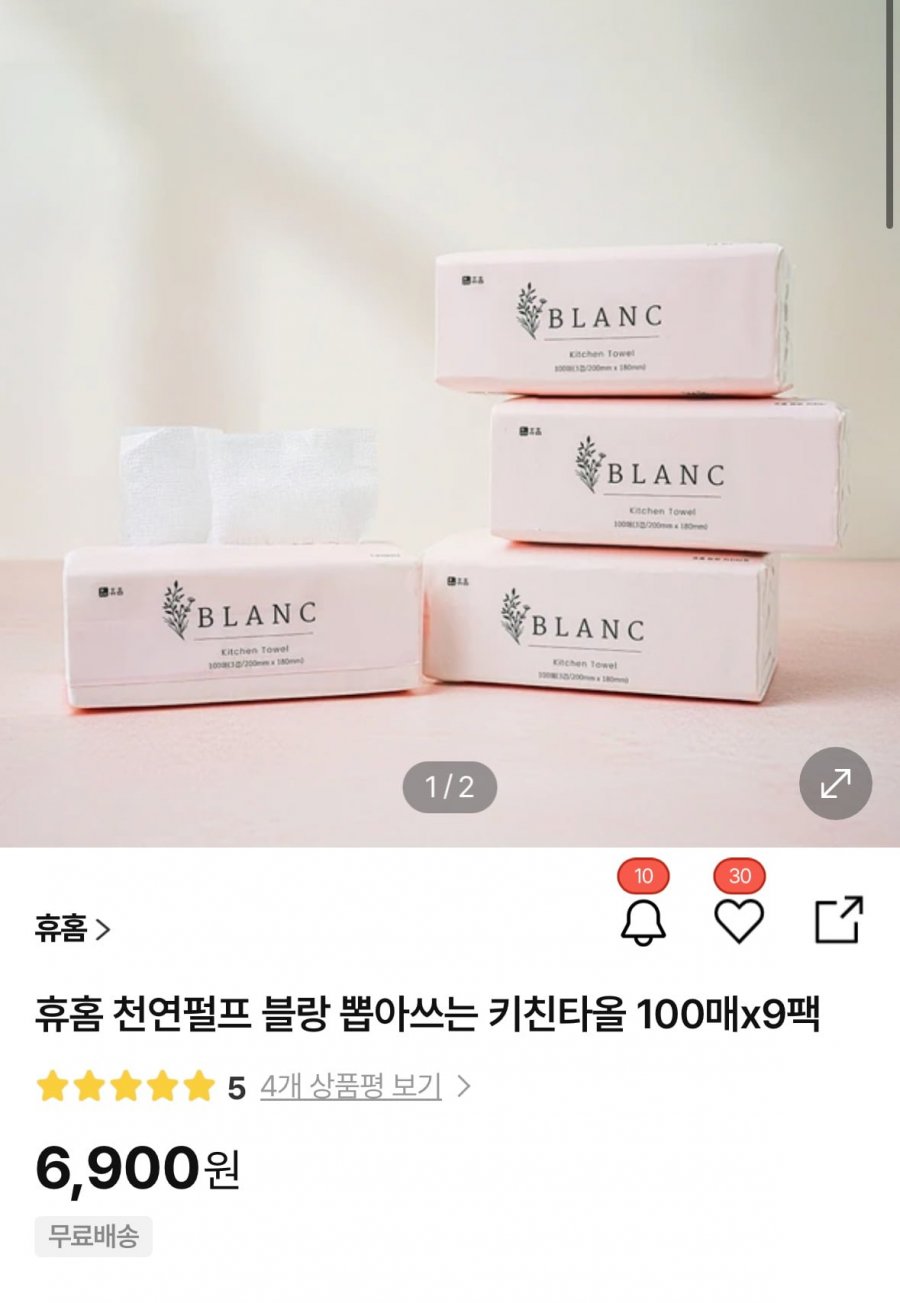Viewport: 900px width, 1303px height.
Task: View the 4개 상품평 보기 reviews
Action: point(351,1087)
